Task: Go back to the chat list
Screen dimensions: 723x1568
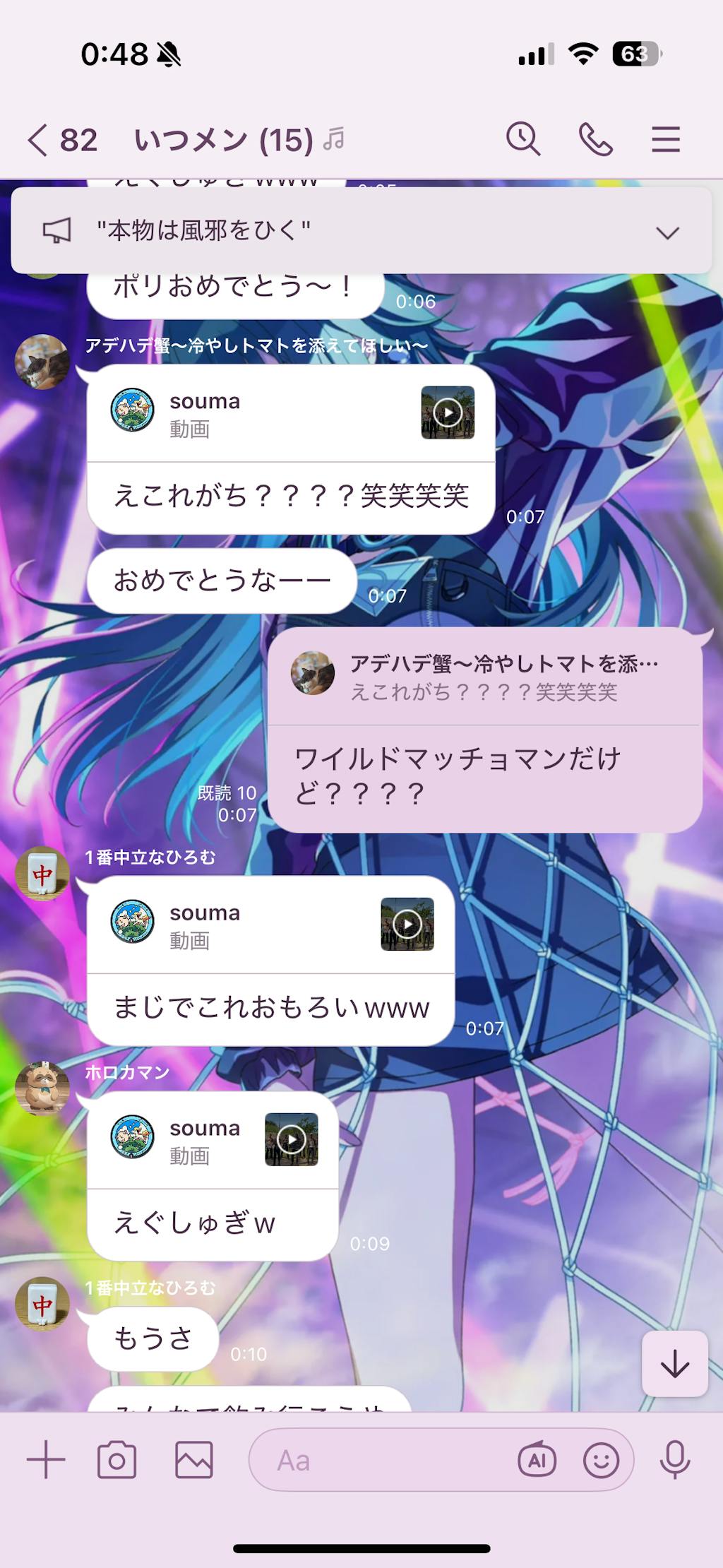Action: [x=39, y=140]
